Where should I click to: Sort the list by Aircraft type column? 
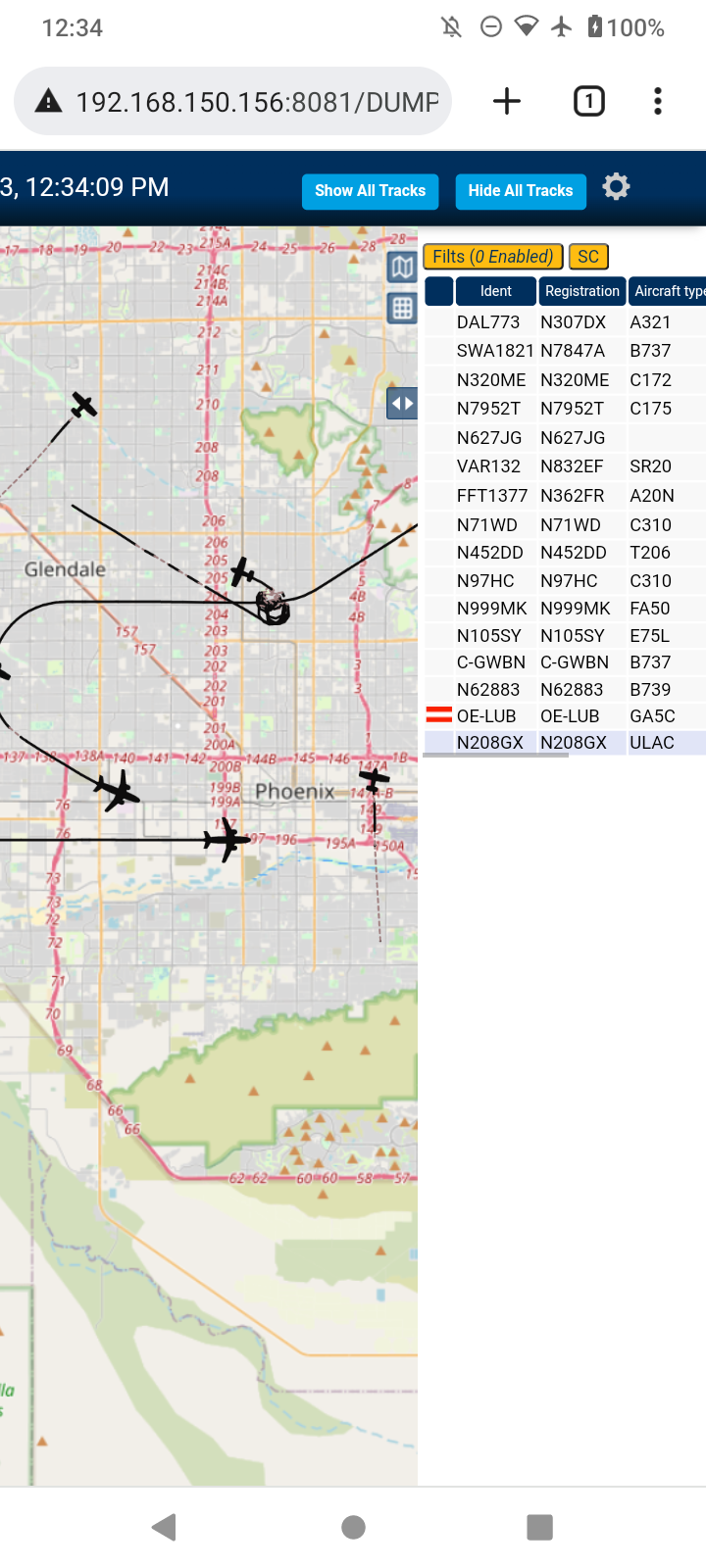pos(668,291)
